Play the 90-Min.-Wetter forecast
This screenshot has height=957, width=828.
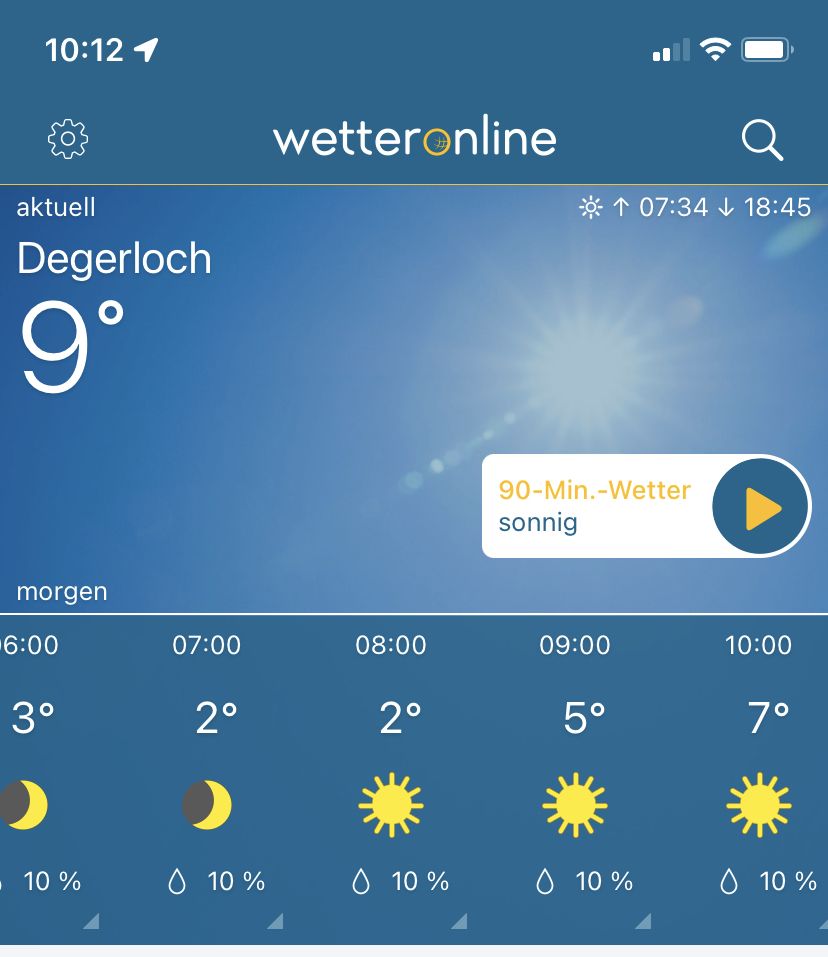[x=760, y=507]
